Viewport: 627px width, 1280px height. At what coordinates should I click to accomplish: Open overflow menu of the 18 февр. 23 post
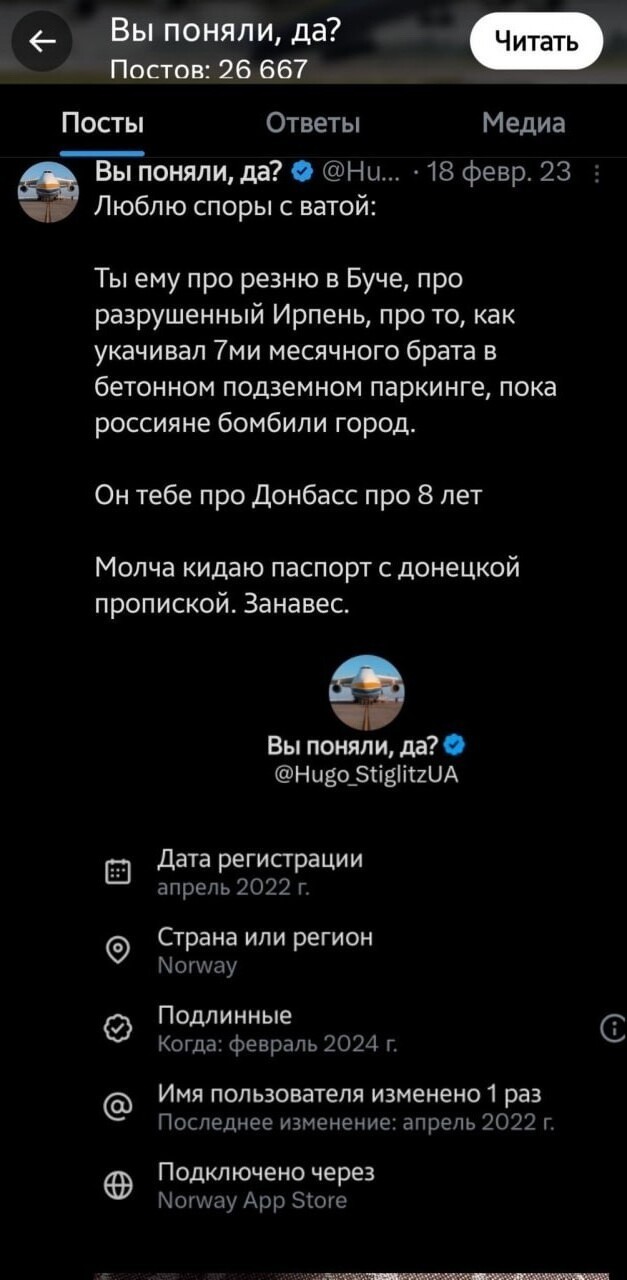(x=596, y=174)
